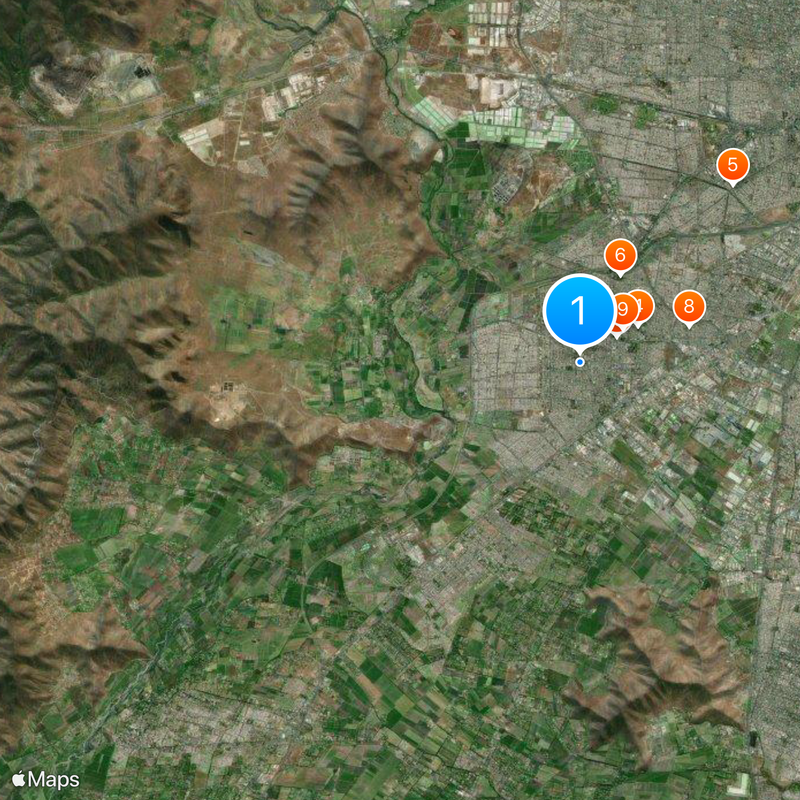Select the orange pin numbered 8
Screen dimensions: 800x800
pos(688,306)
